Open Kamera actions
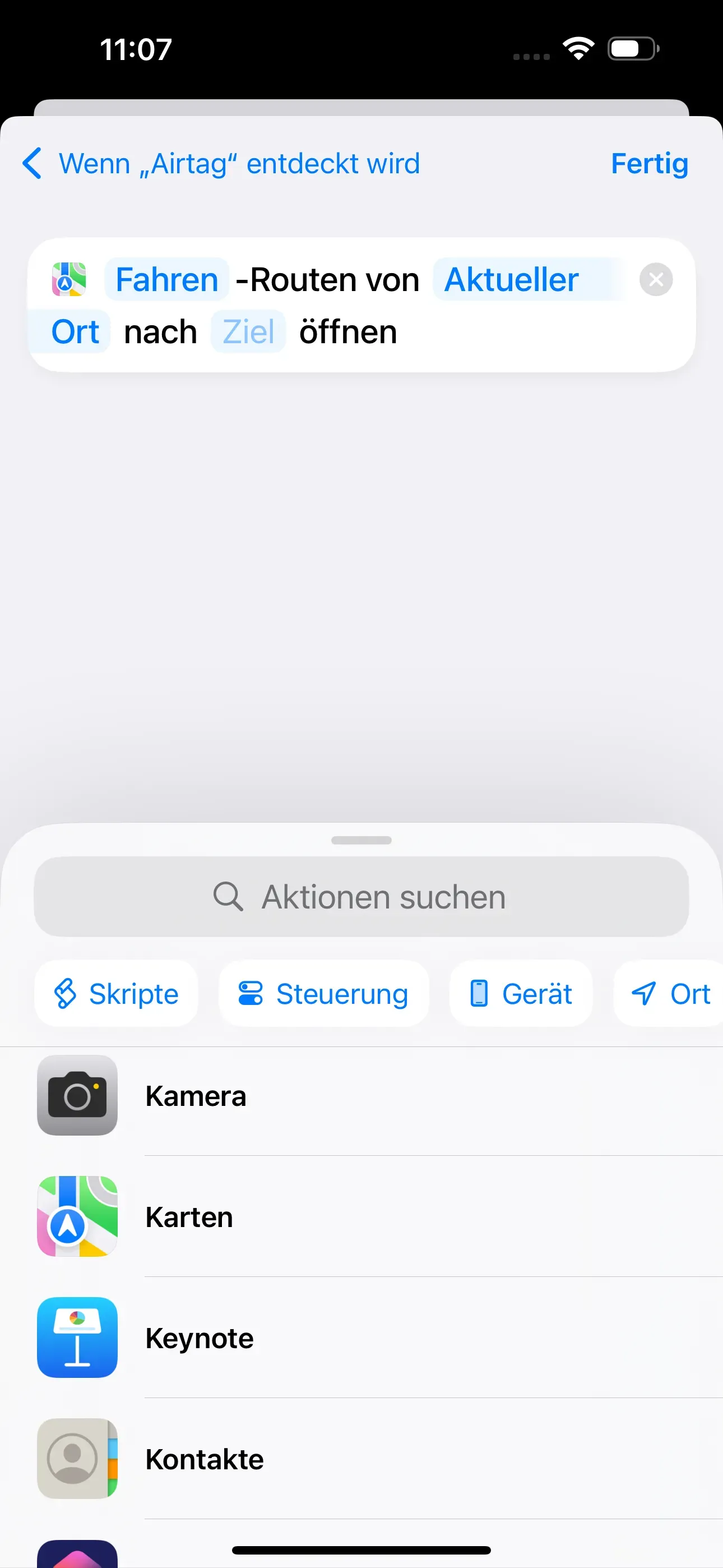 361,1096
